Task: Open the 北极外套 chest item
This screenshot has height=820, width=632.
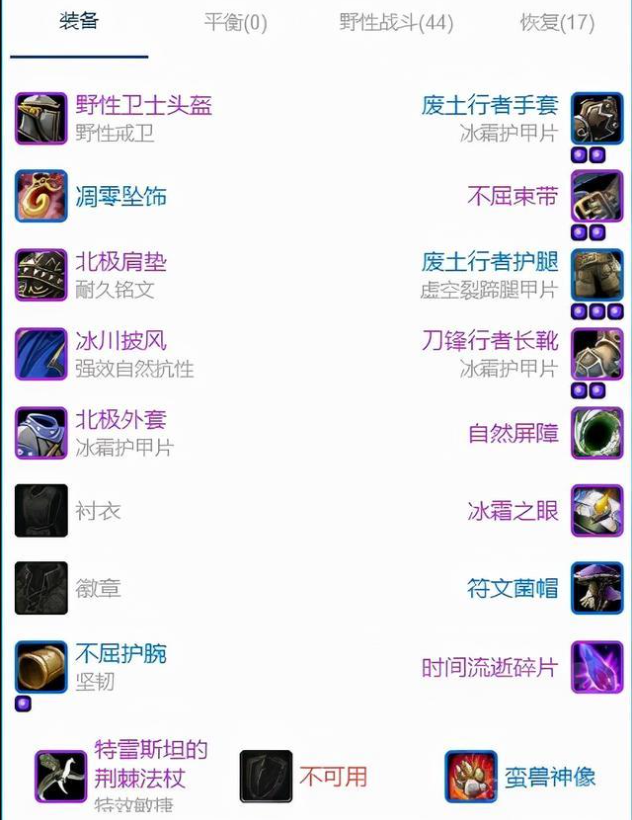Action: (x=120, y=419)
